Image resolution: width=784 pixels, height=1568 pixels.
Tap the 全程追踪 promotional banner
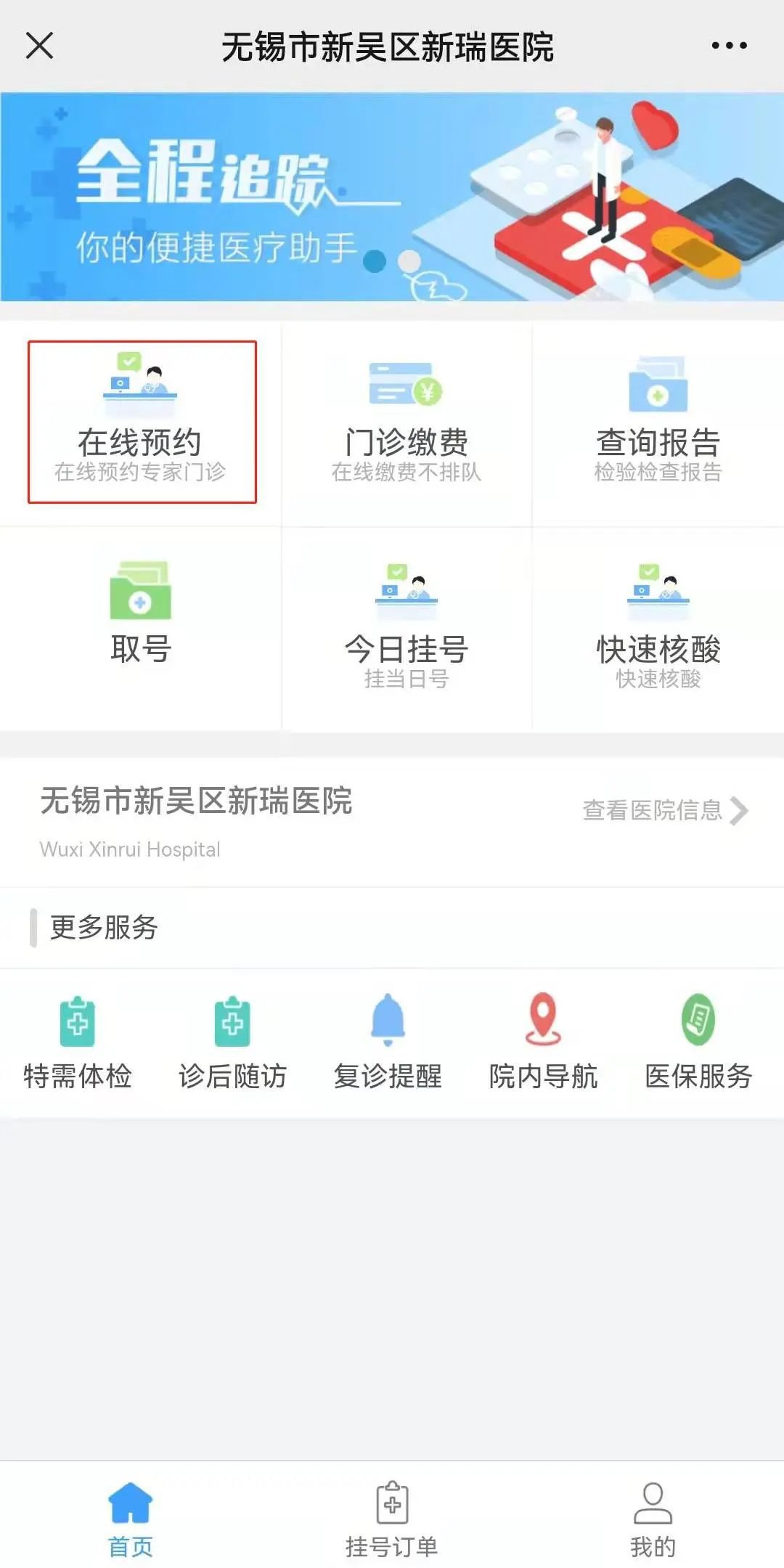392,197
